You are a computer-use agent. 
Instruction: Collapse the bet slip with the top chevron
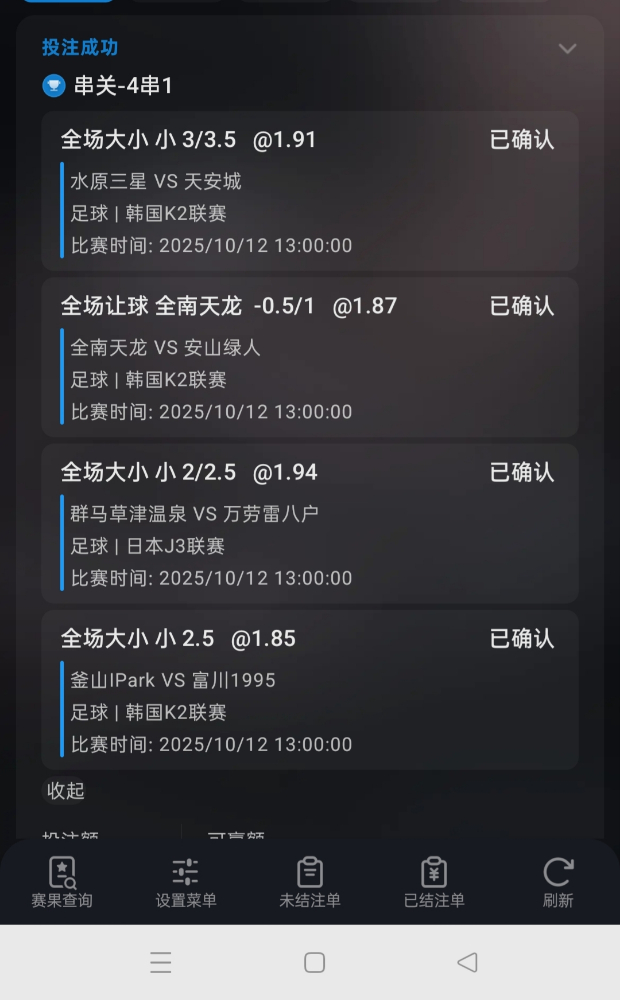click(x=567, y=49)
